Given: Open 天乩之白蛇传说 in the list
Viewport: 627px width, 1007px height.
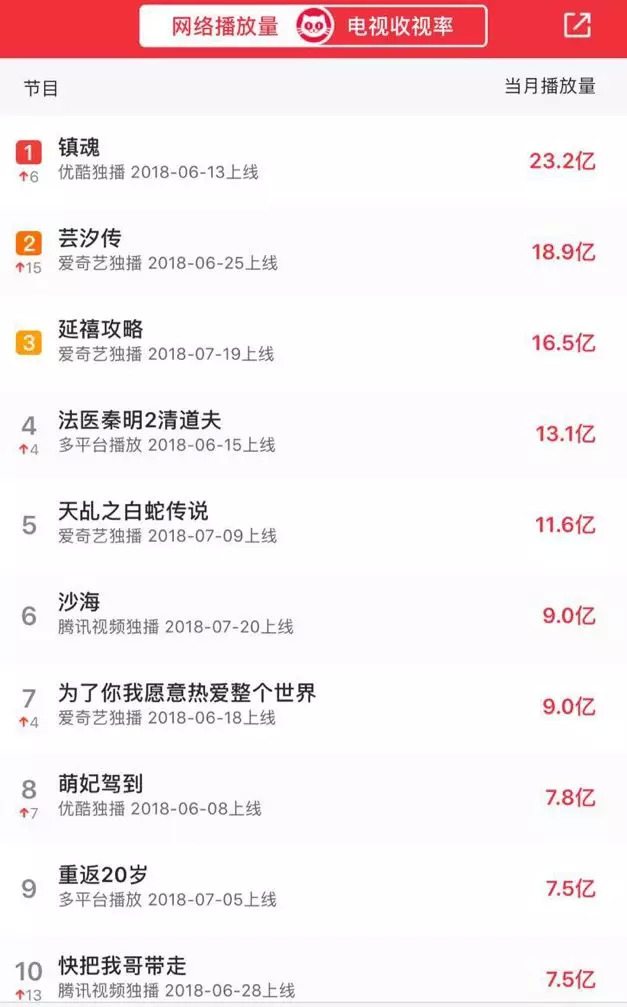Looking at the screenshot, I should coord(133,511).
